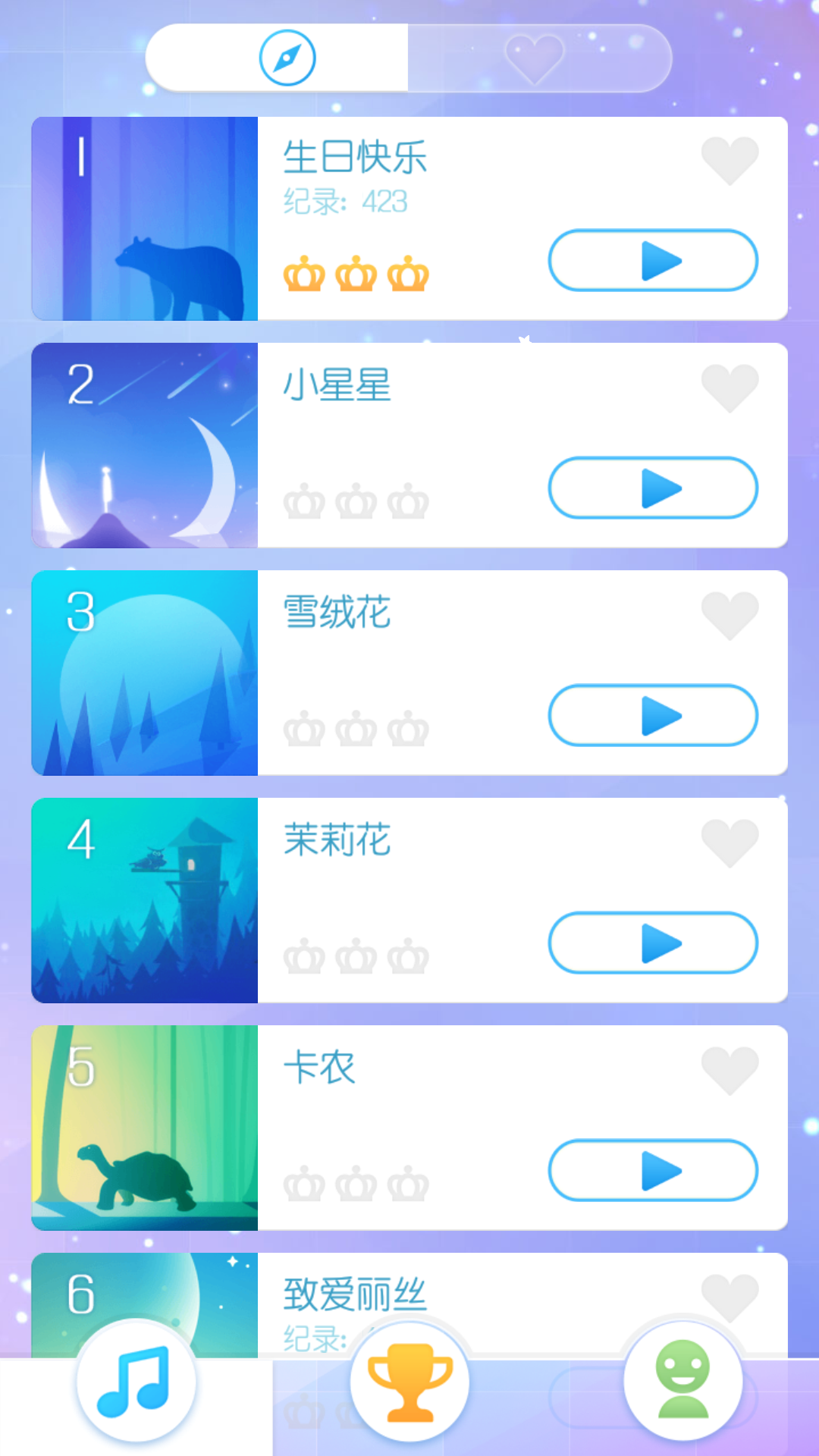Favorite the song 生日快乐

[x=730, y=161]
